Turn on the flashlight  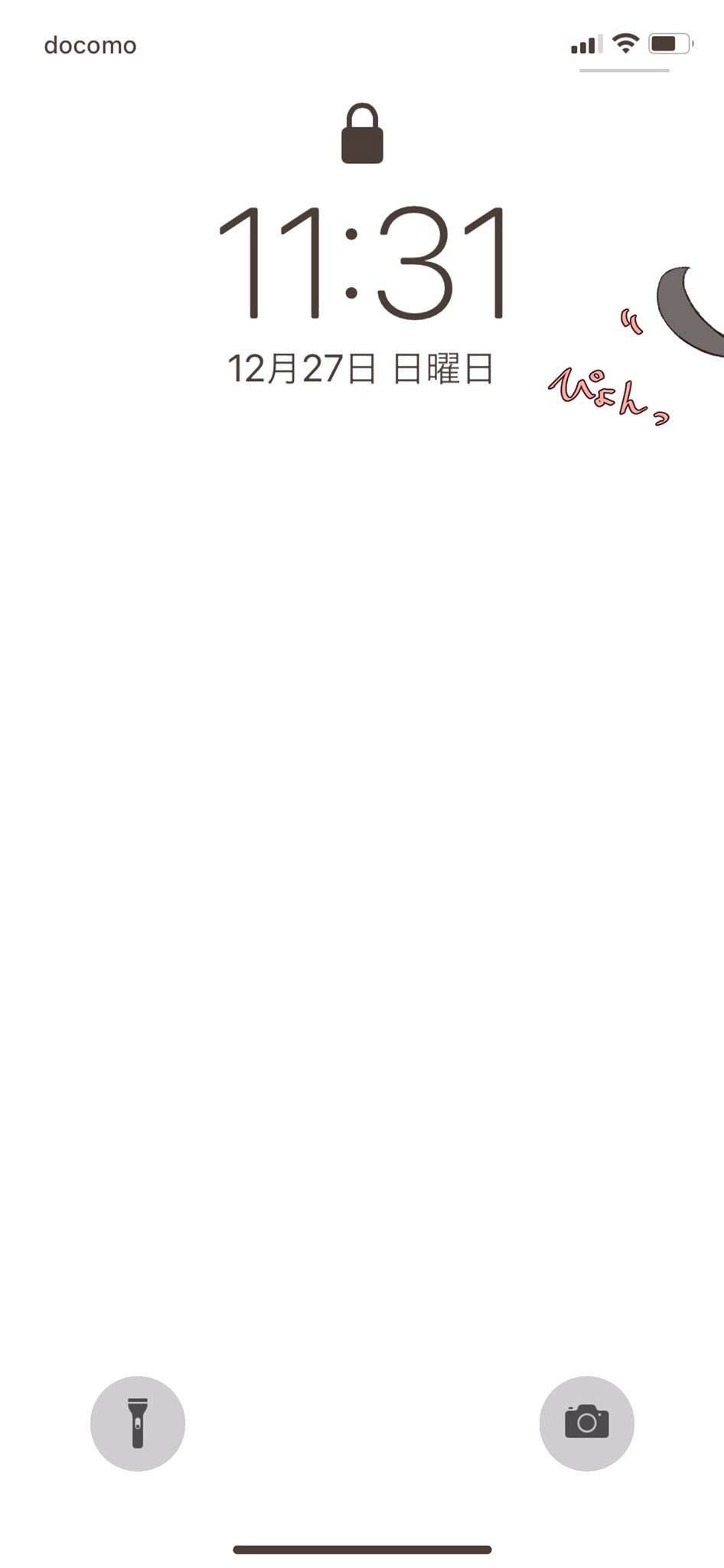click(138, 1423)
